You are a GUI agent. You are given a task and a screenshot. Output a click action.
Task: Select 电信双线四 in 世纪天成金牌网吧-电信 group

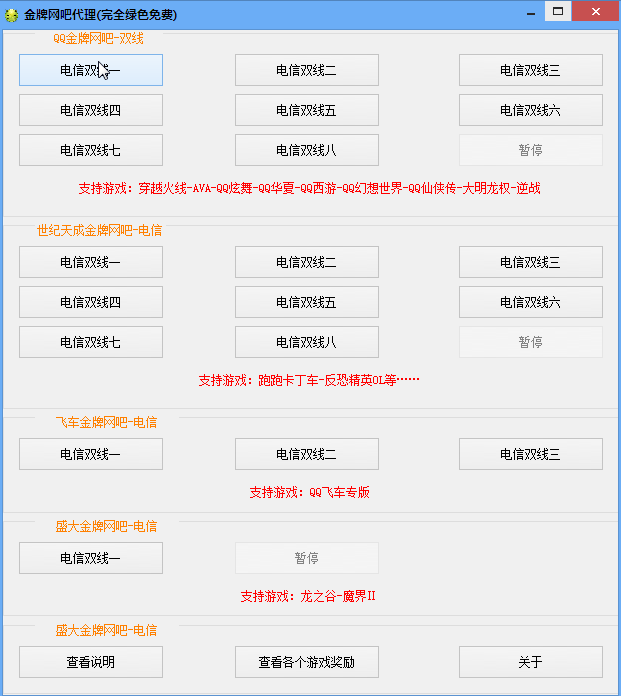(x=90, y=302)
